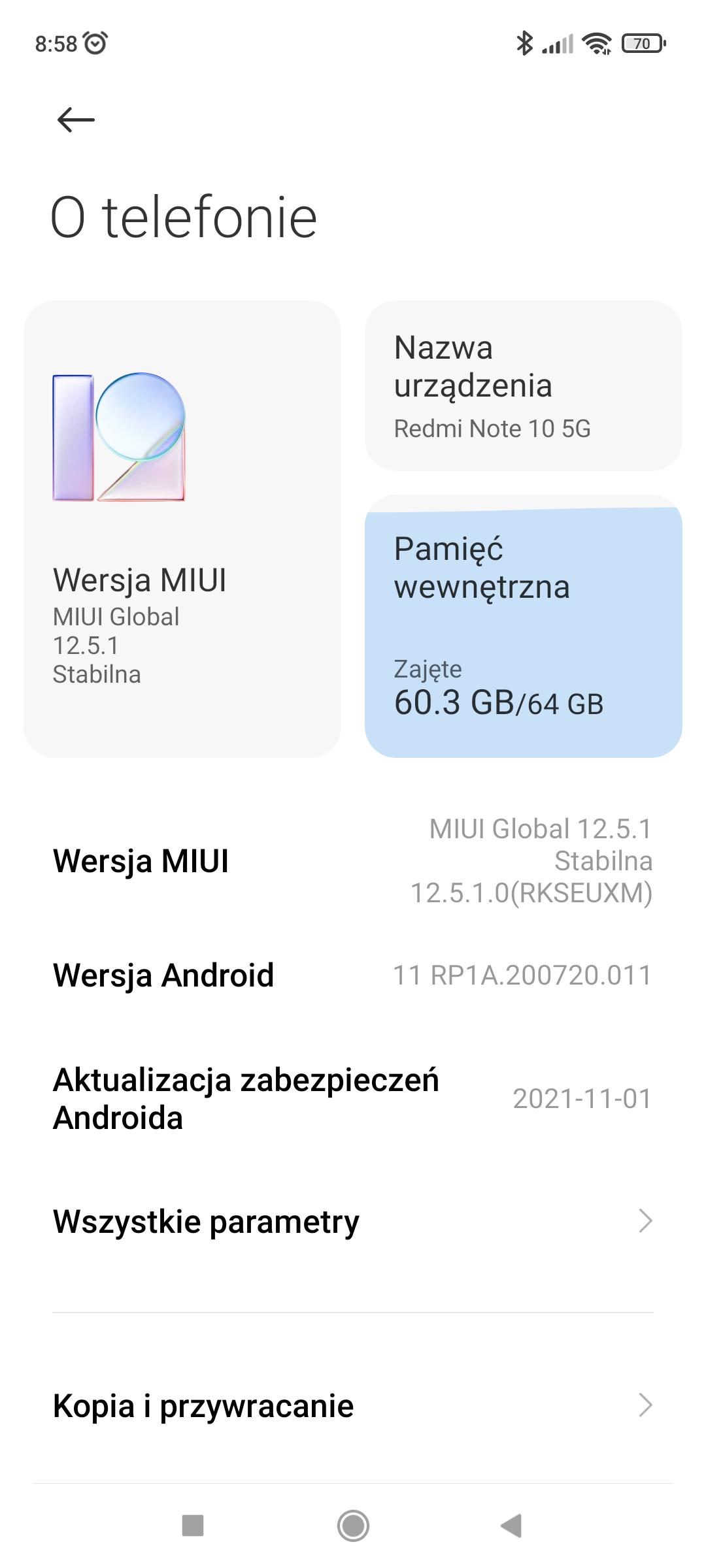The height and width of the screenshot is (1568, 706).
Task: Open the Nazwa urządzenia card
Action: tap(523, 385)
